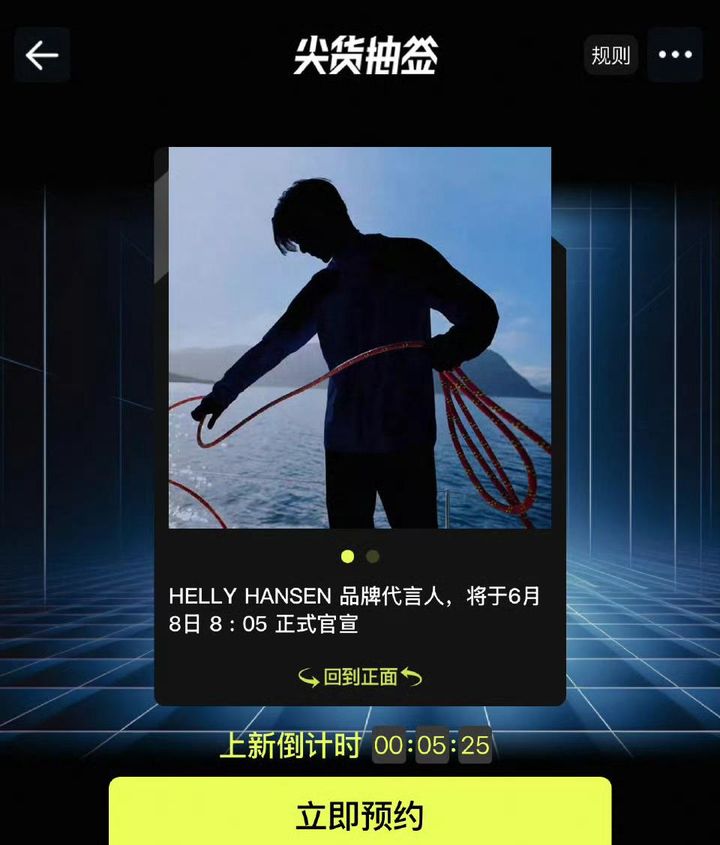Go back using the arrow icon
The height and width of the screenshot is (845, 720).
click(42, 55)
